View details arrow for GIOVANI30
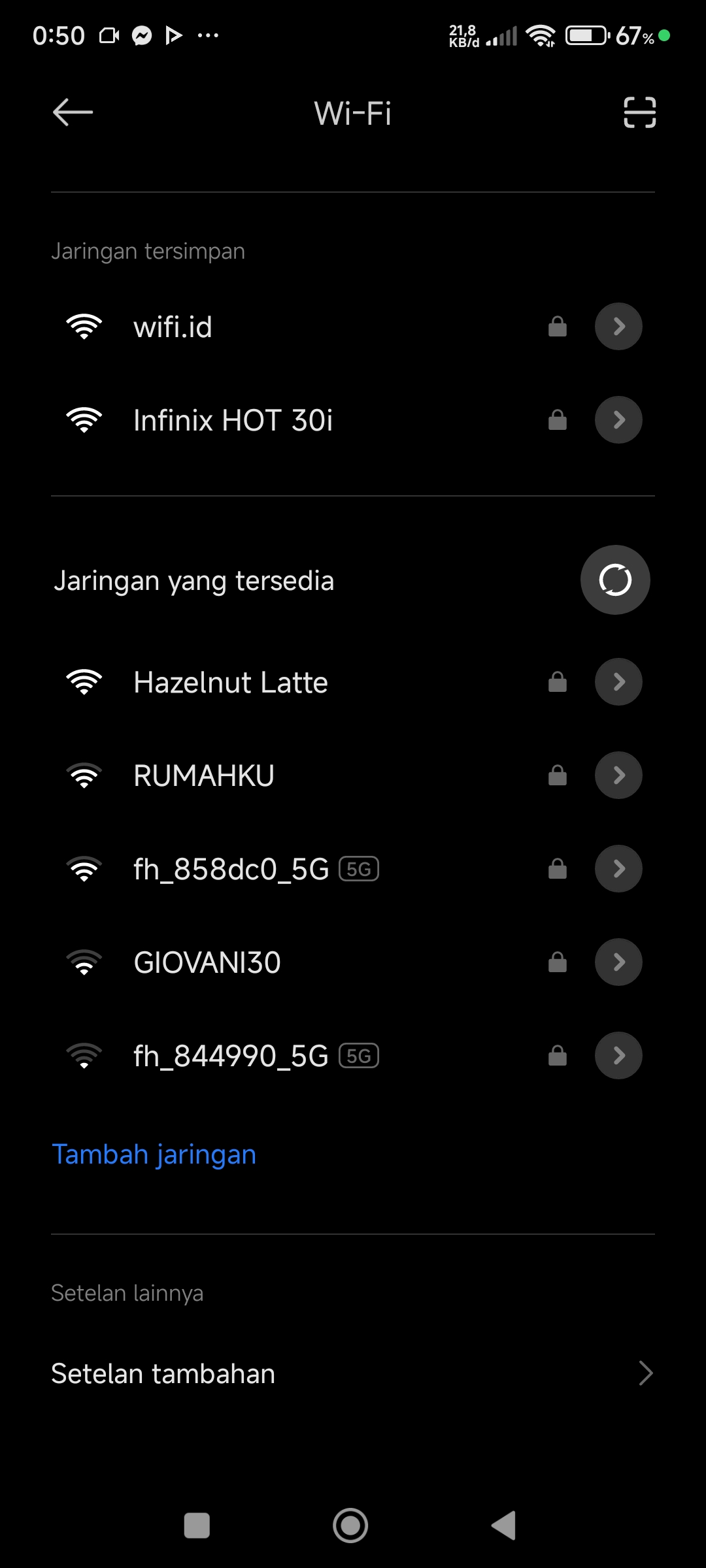Viewport: 706px width, 1568px height. [618, 963]
